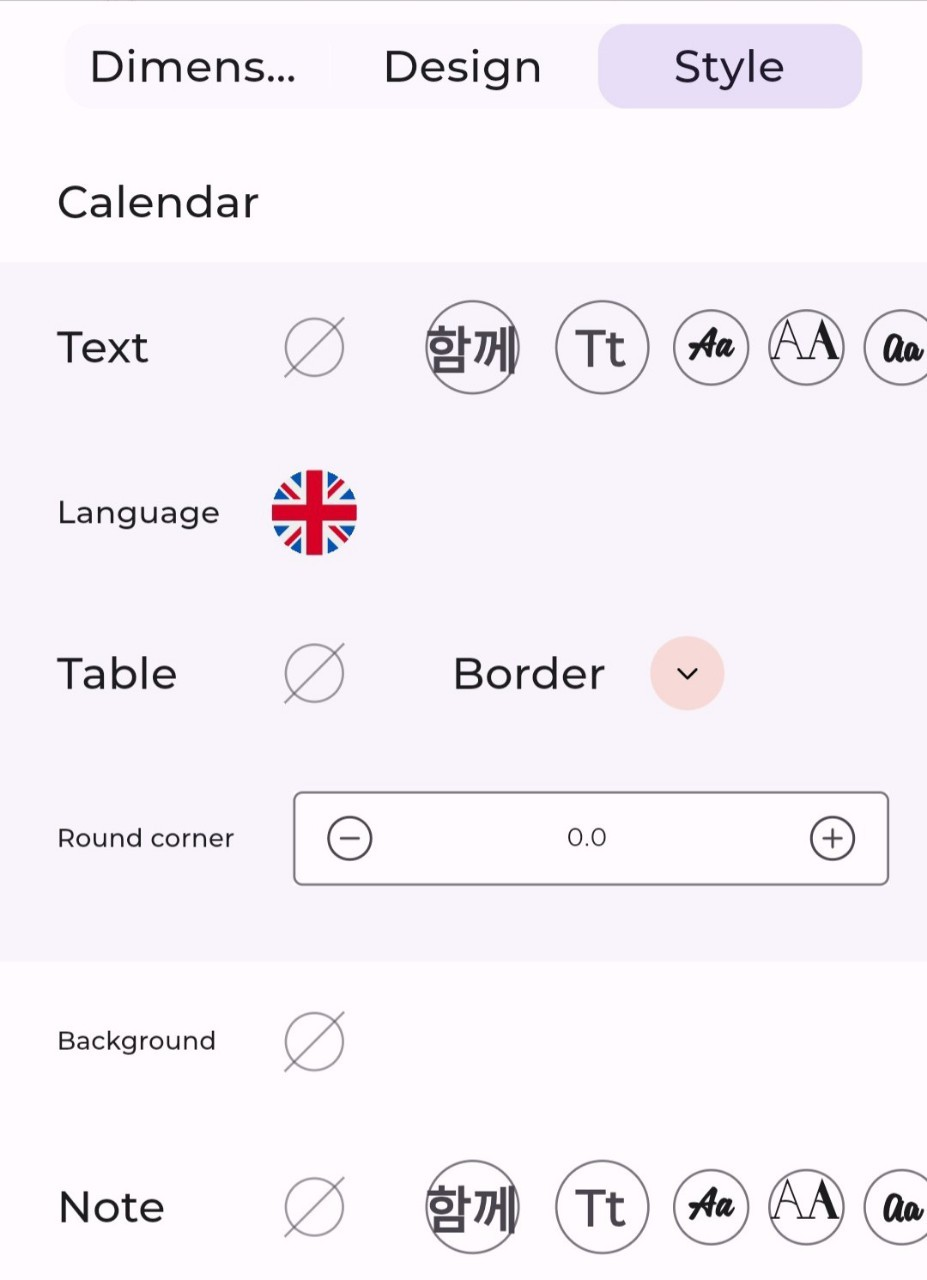Switch to the Design tab
Viewport: 927px width, 1280px height.
click(462, 67)
